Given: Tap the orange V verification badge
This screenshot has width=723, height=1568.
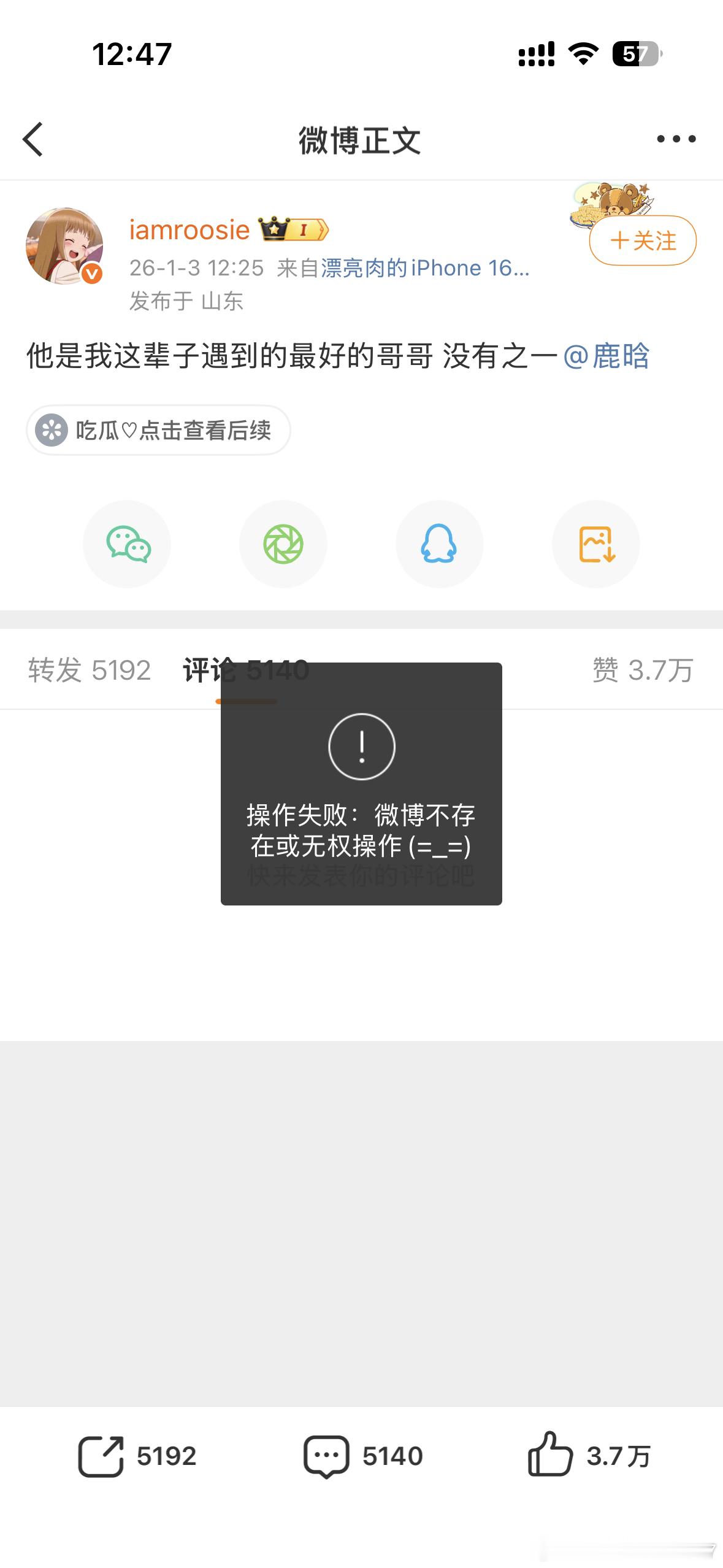Looking at the screenshot, I should coord(91,272).
